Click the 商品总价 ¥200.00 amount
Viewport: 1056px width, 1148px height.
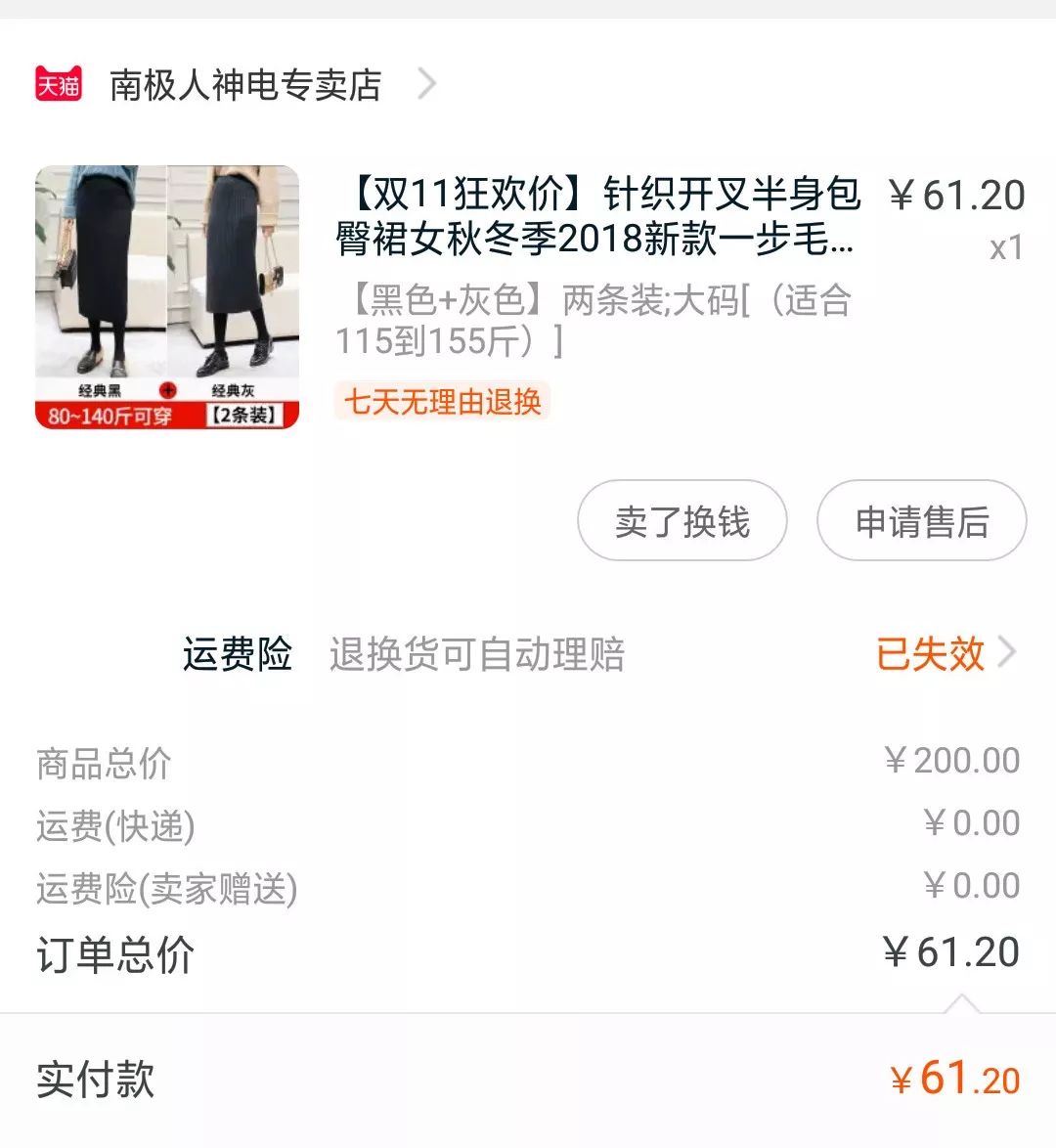point(953,764)
